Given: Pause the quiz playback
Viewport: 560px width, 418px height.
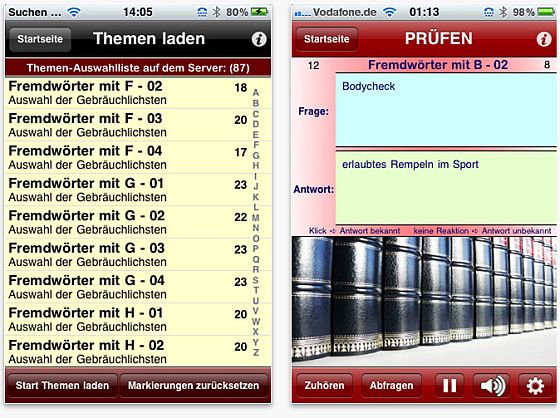Looking at the screenshot, I should point(450,385).
